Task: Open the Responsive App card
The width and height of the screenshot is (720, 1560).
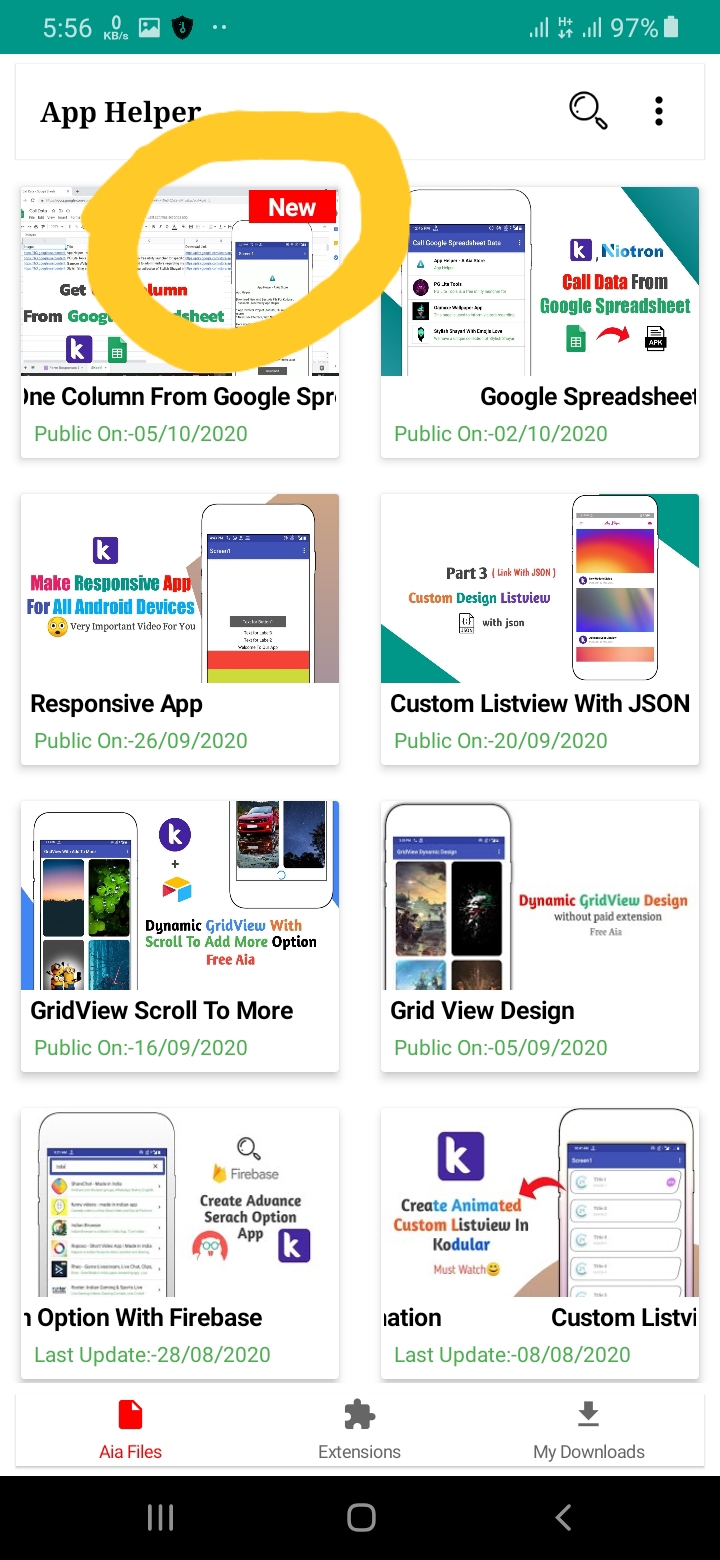Action: click(x=180, y=629)
